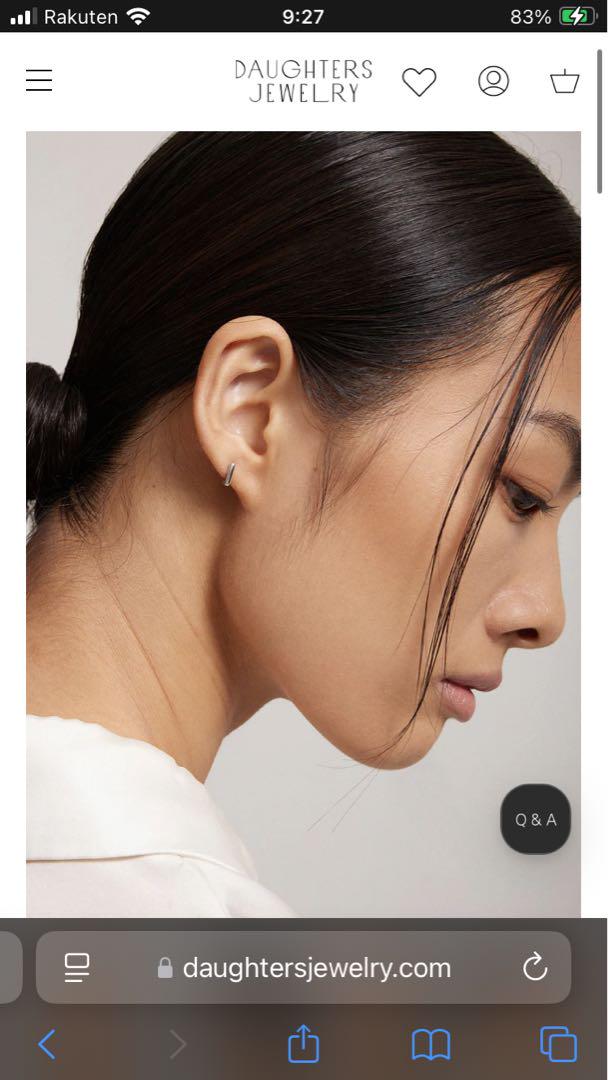Open the wishlist heart icon
The width and height of the screenshot is (608, 1080).
[x=419, y=81]
